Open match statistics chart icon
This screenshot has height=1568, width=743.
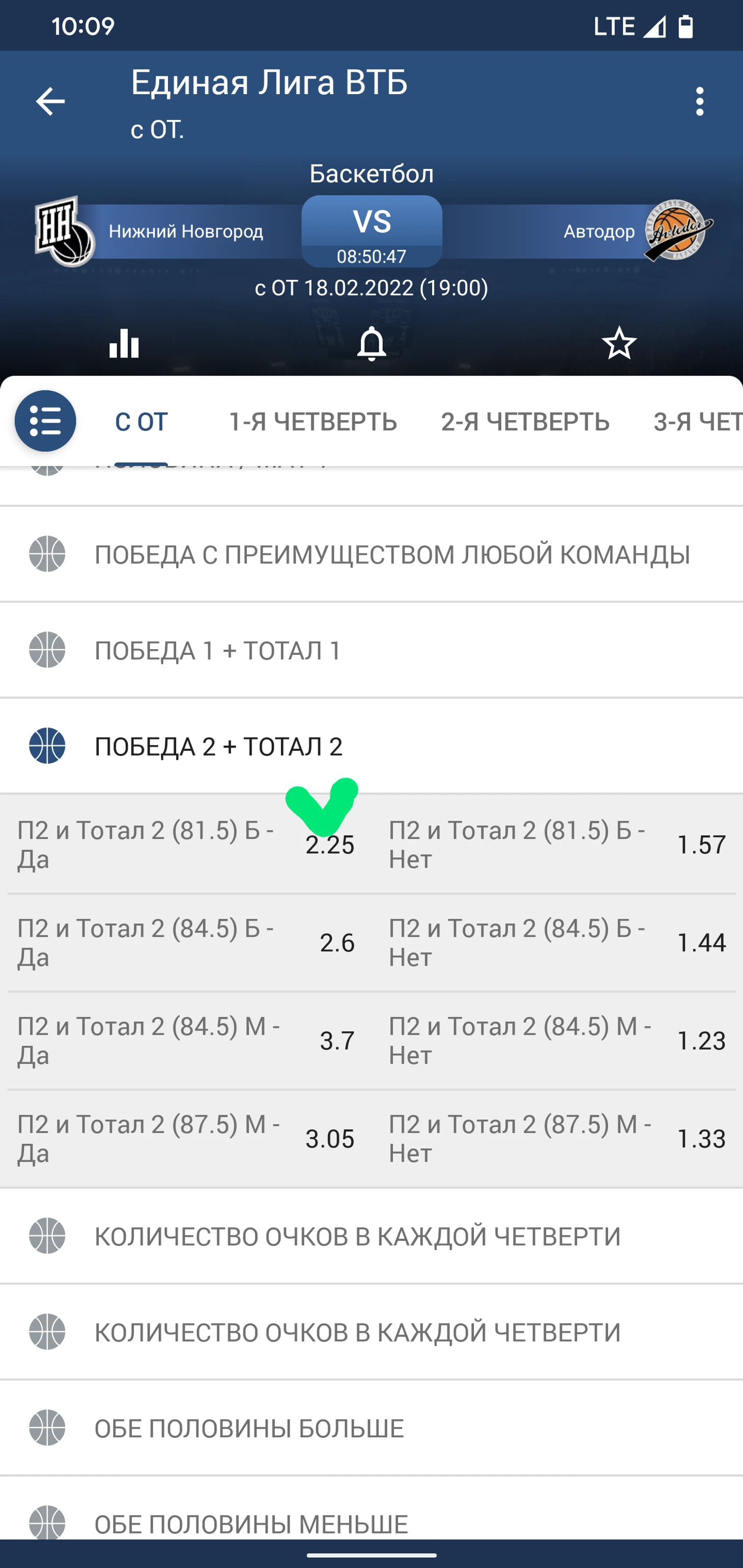click(124, 343)
